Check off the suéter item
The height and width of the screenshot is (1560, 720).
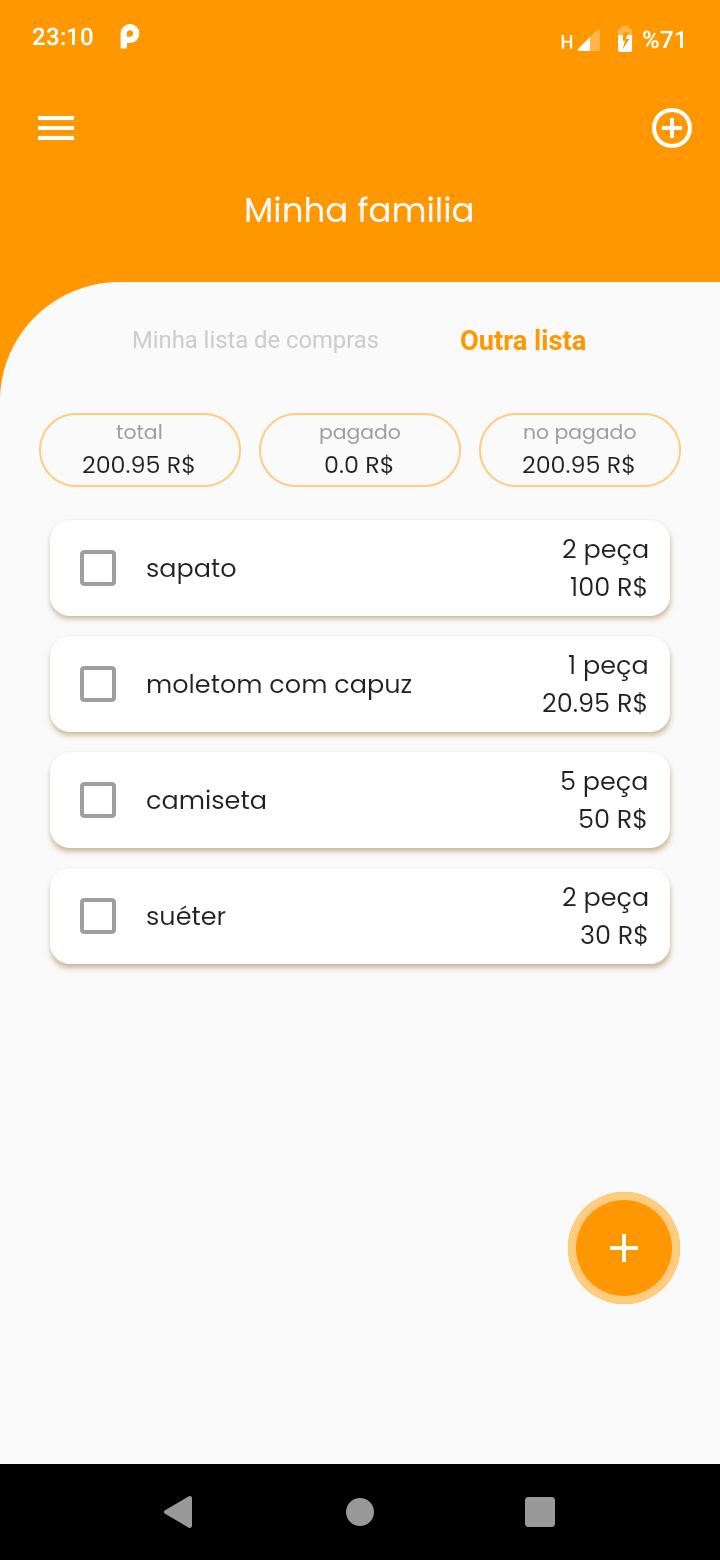98,916
